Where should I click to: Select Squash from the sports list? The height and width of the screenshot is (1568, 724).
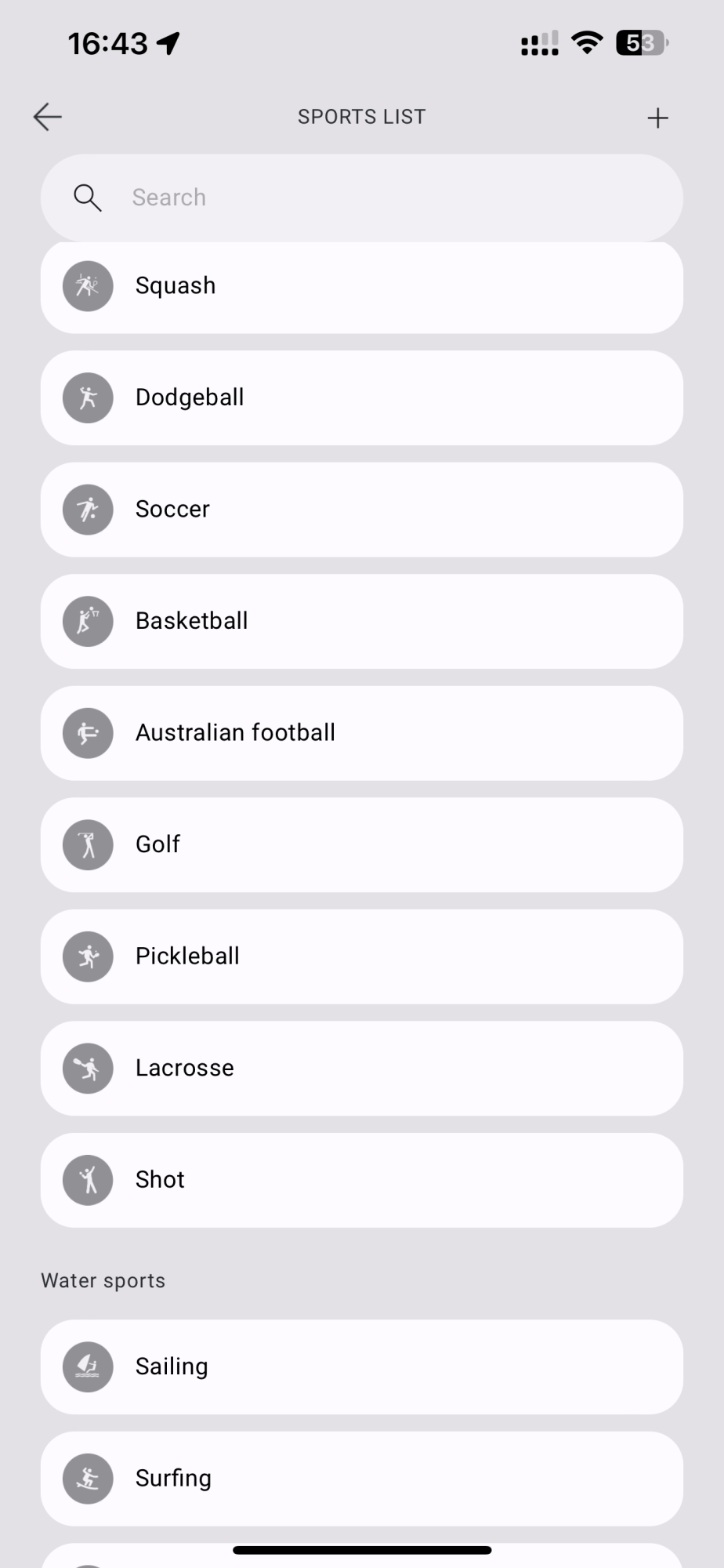coord(360,286)
